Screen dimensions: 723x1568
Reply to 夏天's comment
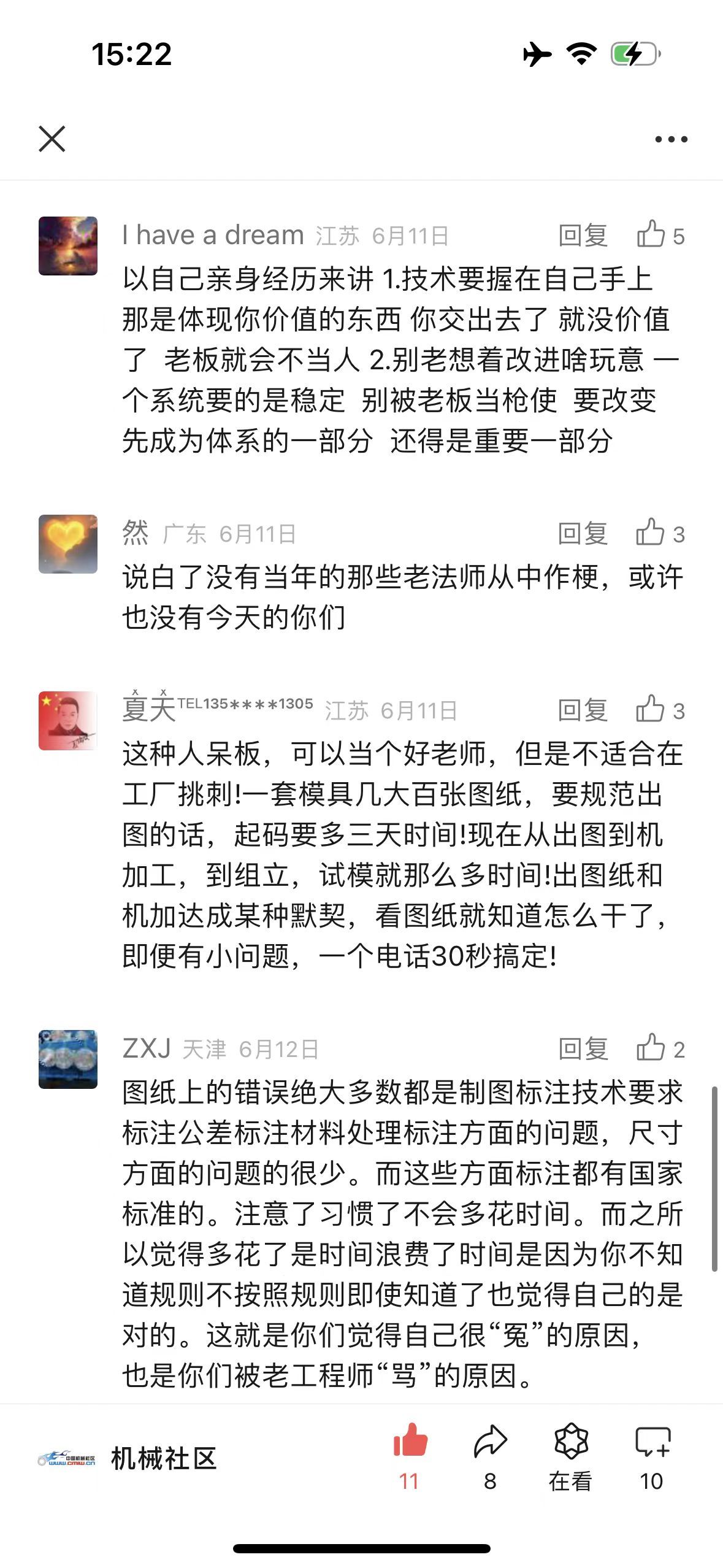[x=583, y=710]
